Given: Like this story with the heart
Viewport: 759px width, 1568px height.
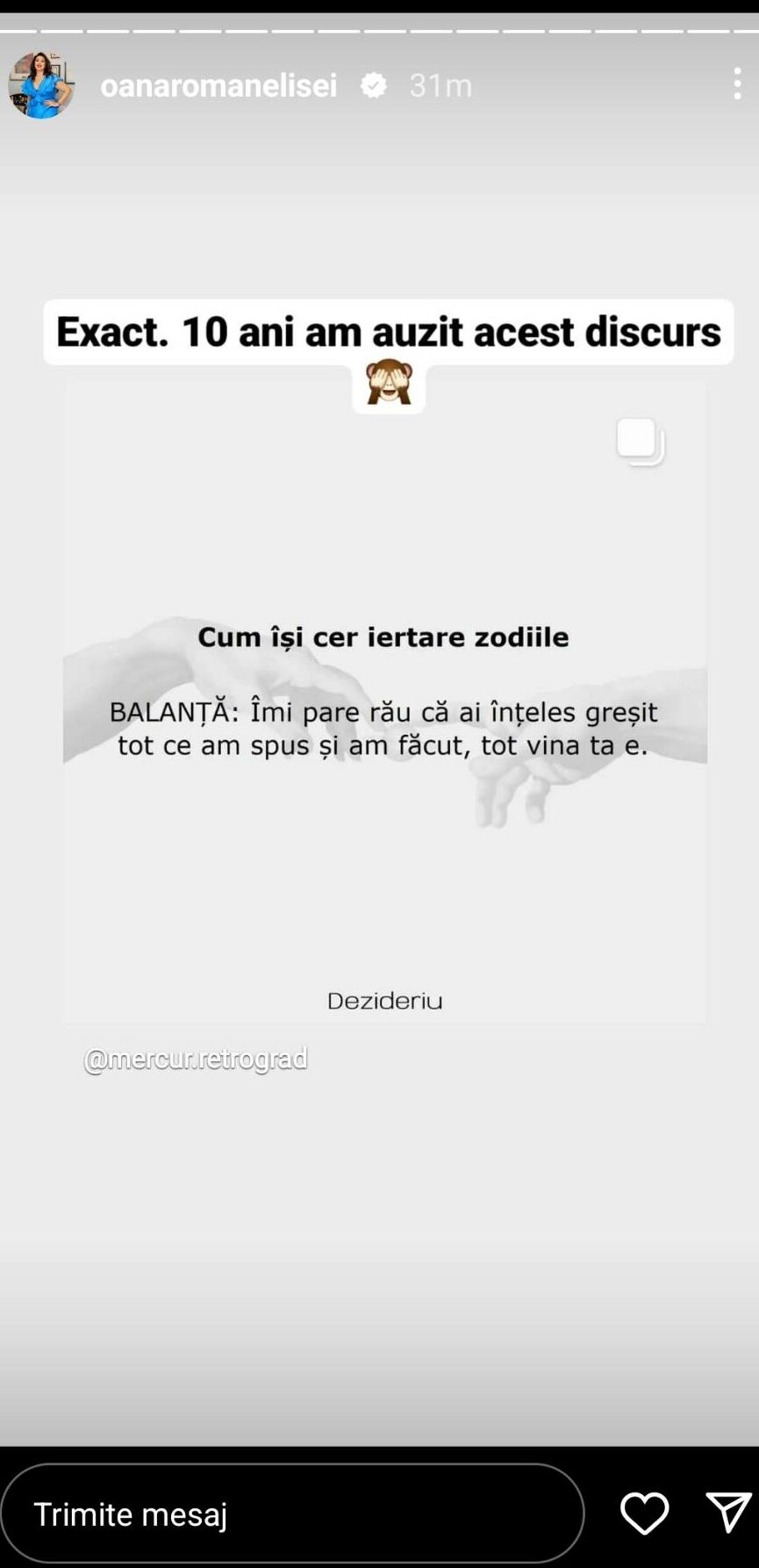Looking at the screenshot, I should (645, 1514).
